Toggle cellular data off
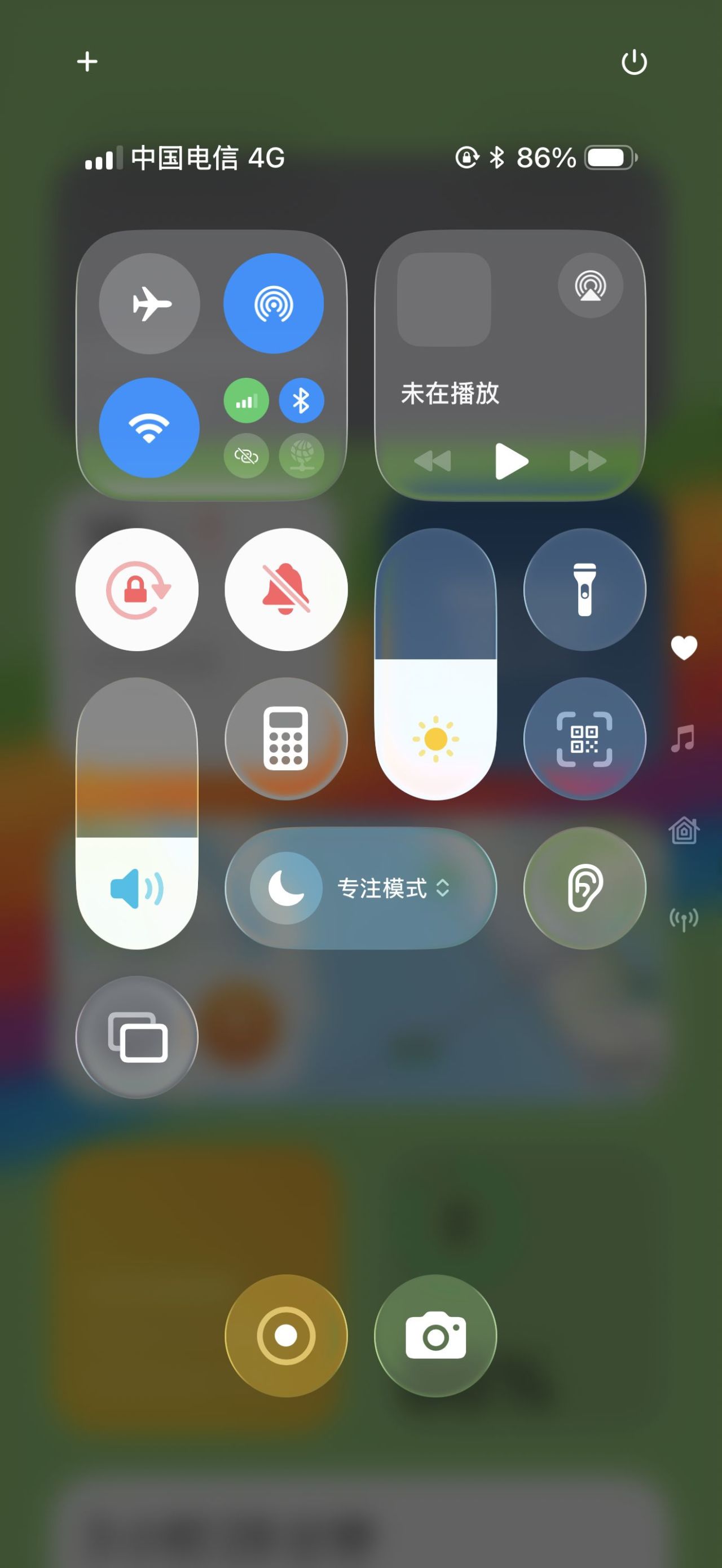This screenshot has width=722, height=1568. pyautogui.click(x=246, y=400)
